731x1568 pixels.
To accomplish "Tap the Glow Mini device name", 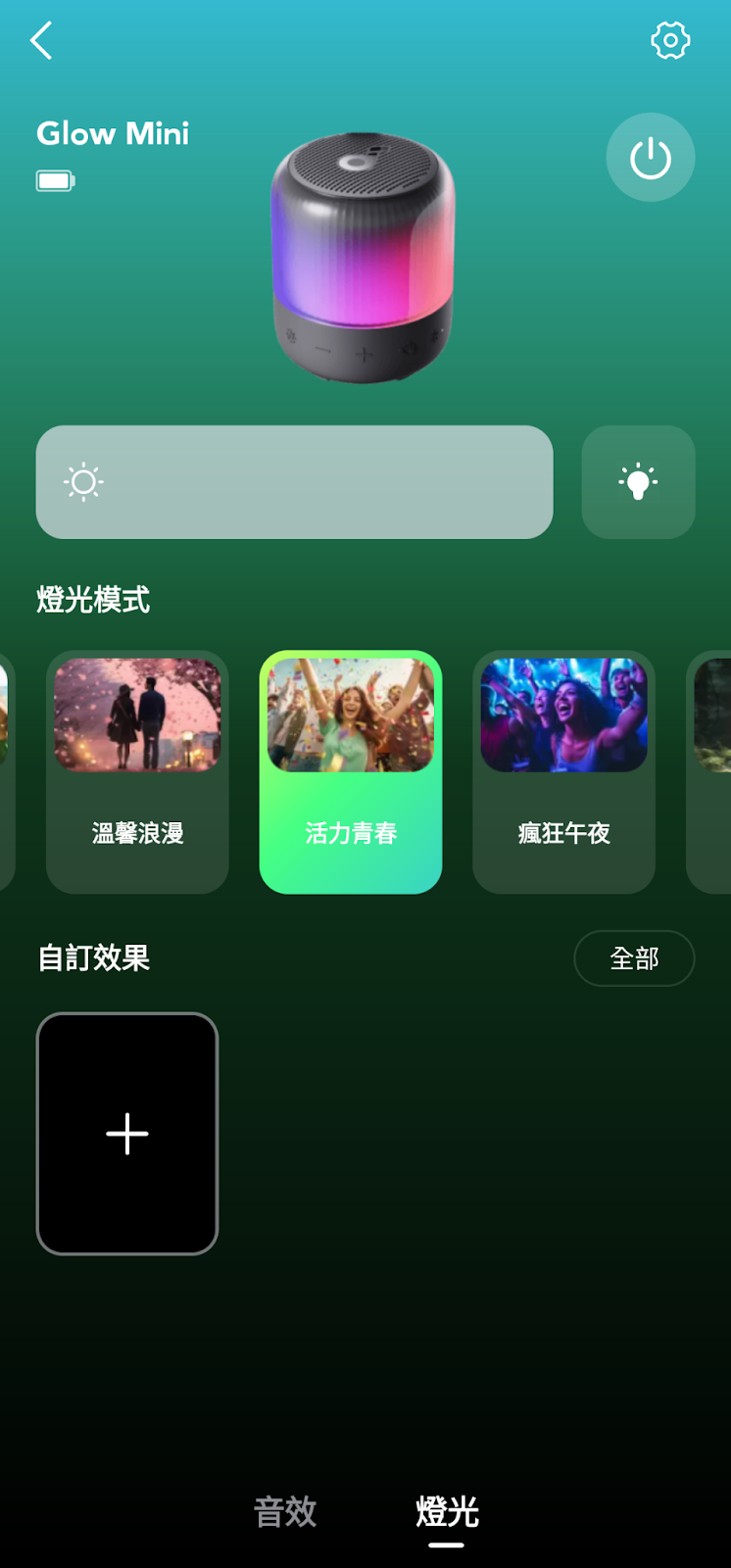I will tap(112, 133).
